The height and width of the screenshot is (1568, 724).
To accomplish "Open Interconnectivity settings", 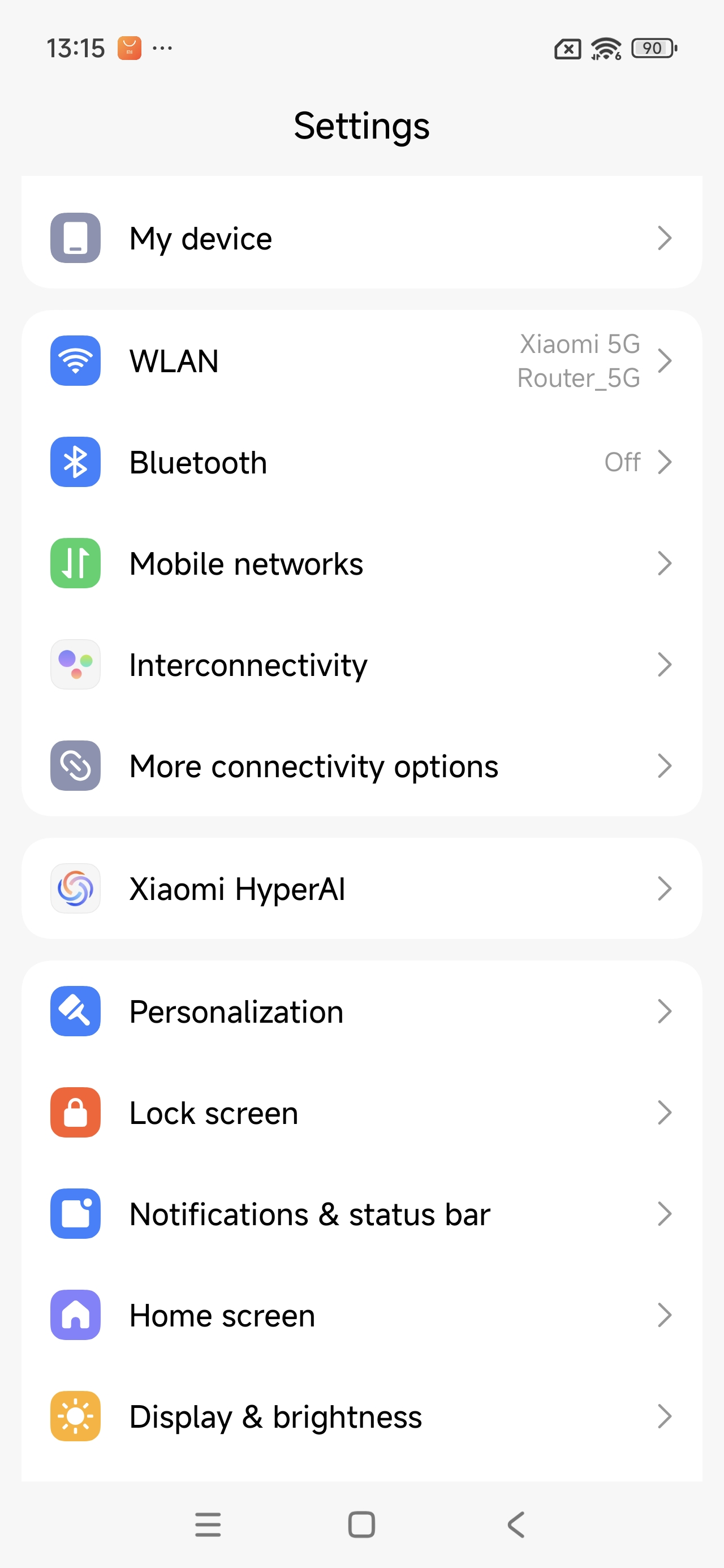I will pos(361,664).
